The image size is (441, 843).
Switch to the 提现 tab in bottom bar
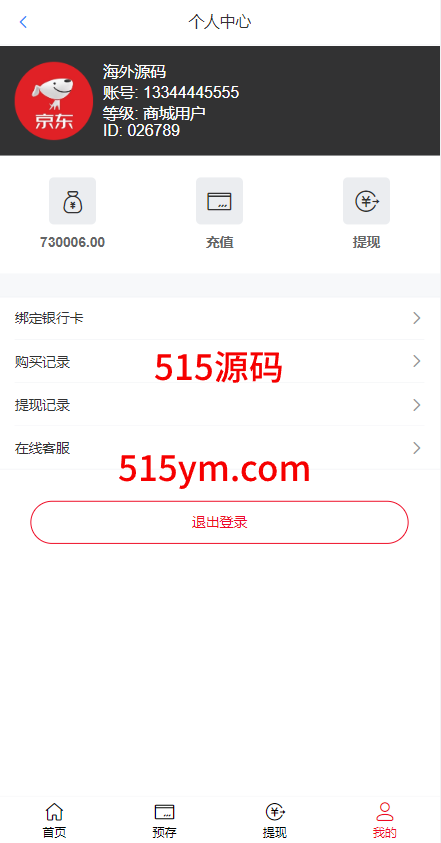click(275, 820)
